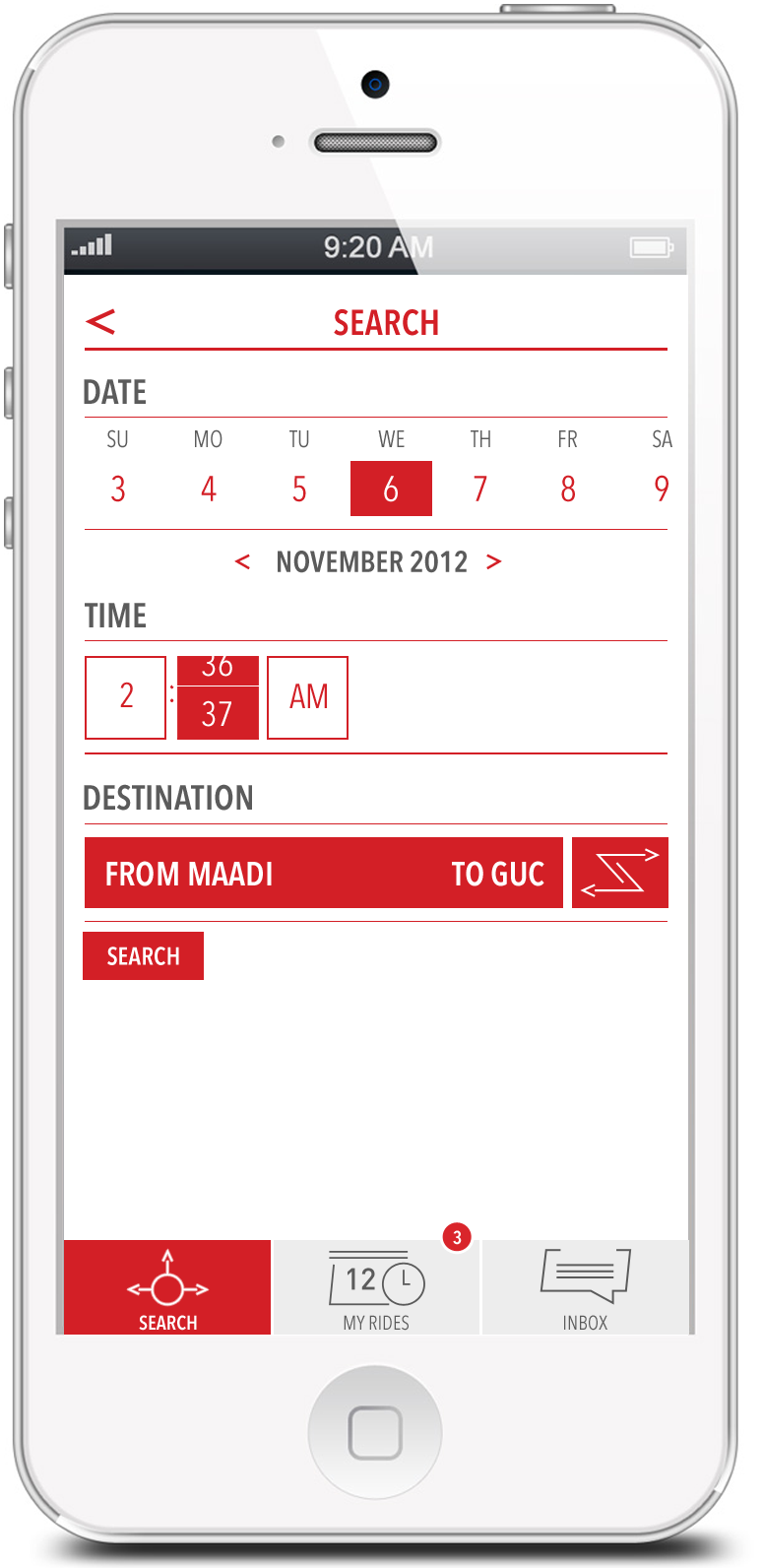
Task: Switch to the My Rides tab
Action: pos(376,1288)
